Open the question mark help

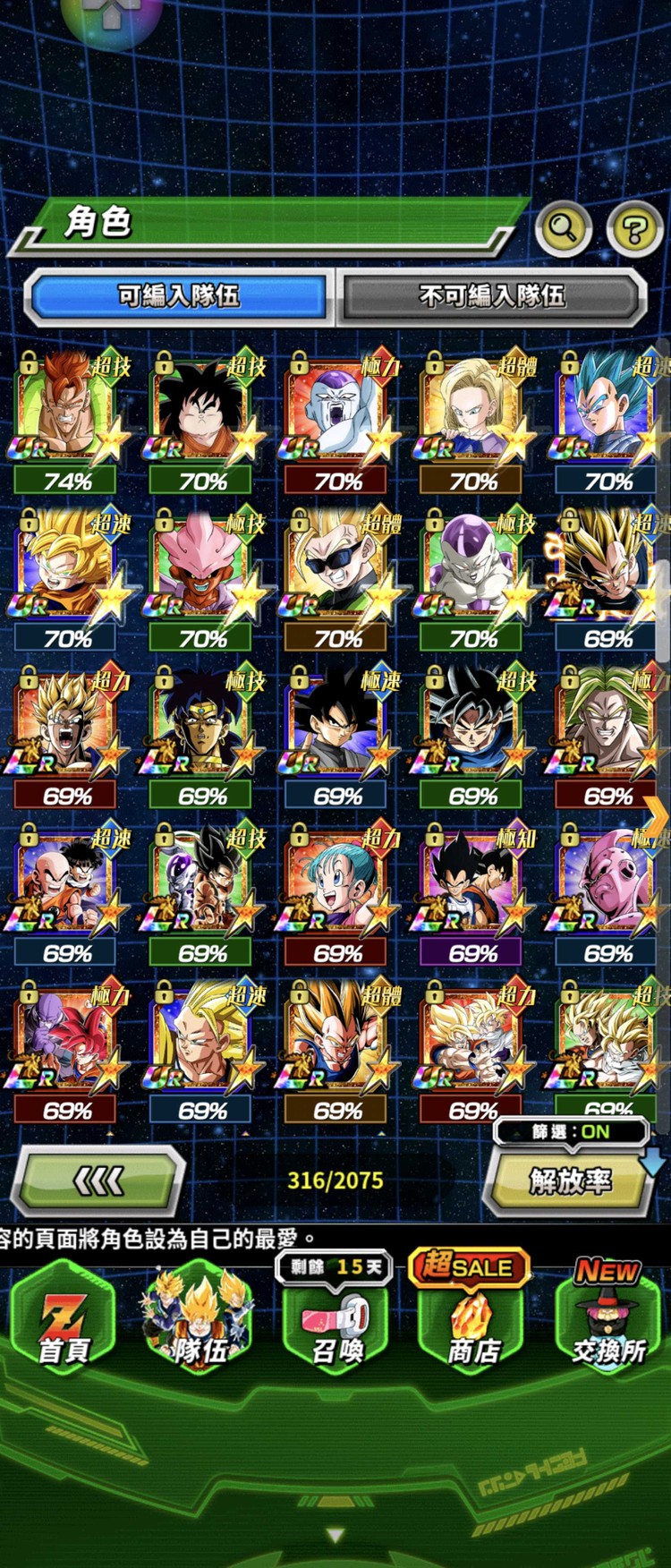tap(633, 229)
